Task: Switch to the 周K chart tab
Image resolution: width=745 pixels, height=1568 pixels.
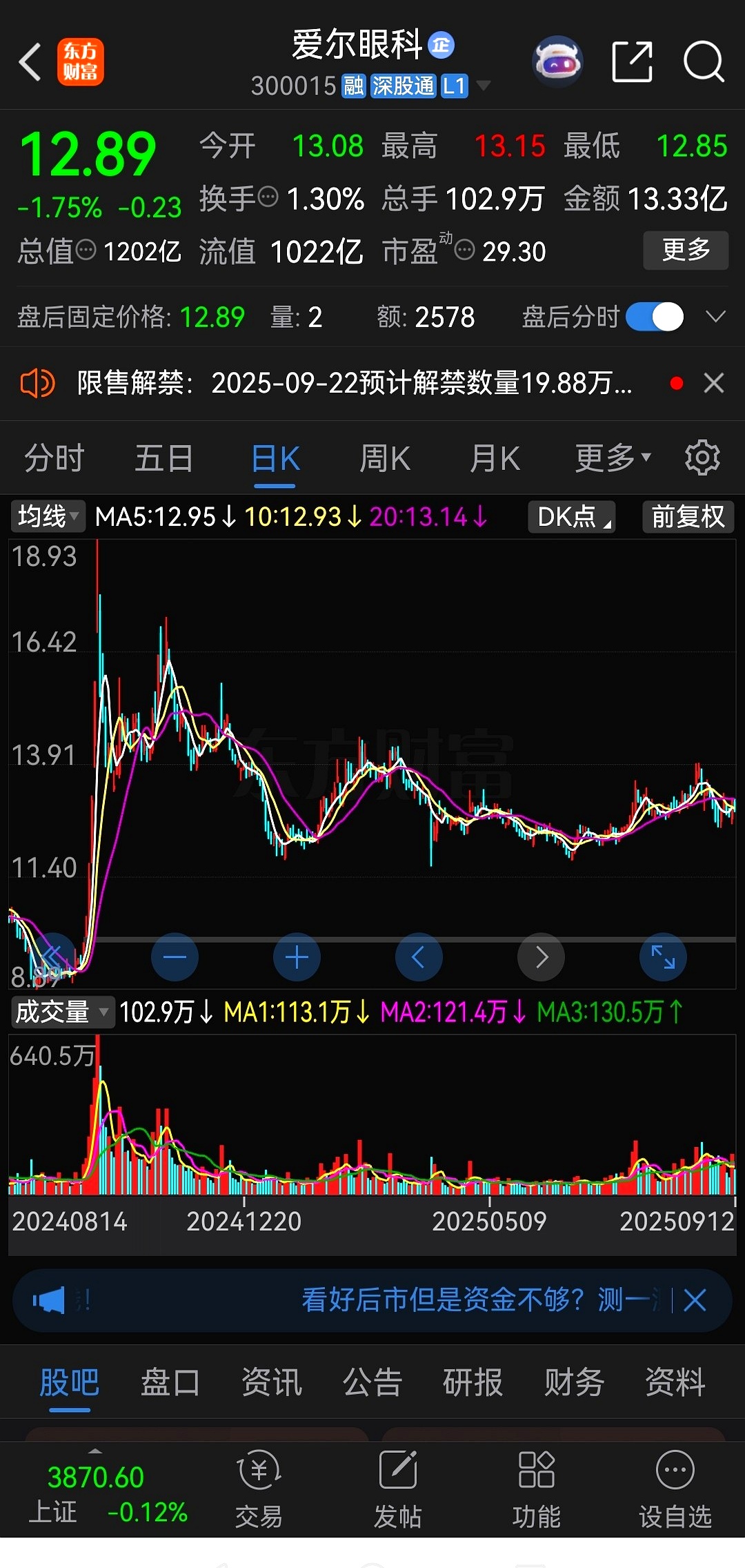Action: 384,458
